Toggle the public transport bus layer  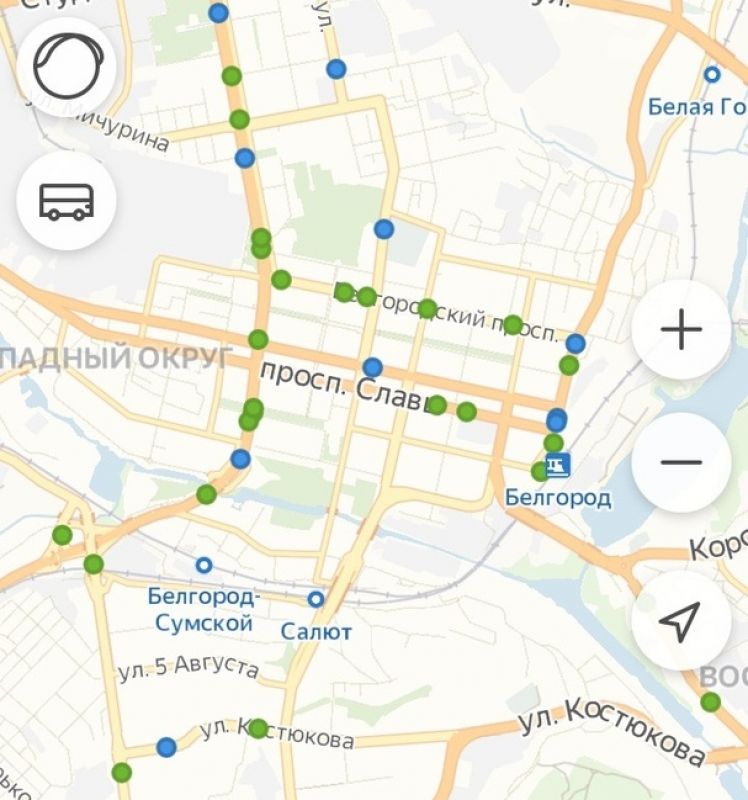(x=67, y=201)
